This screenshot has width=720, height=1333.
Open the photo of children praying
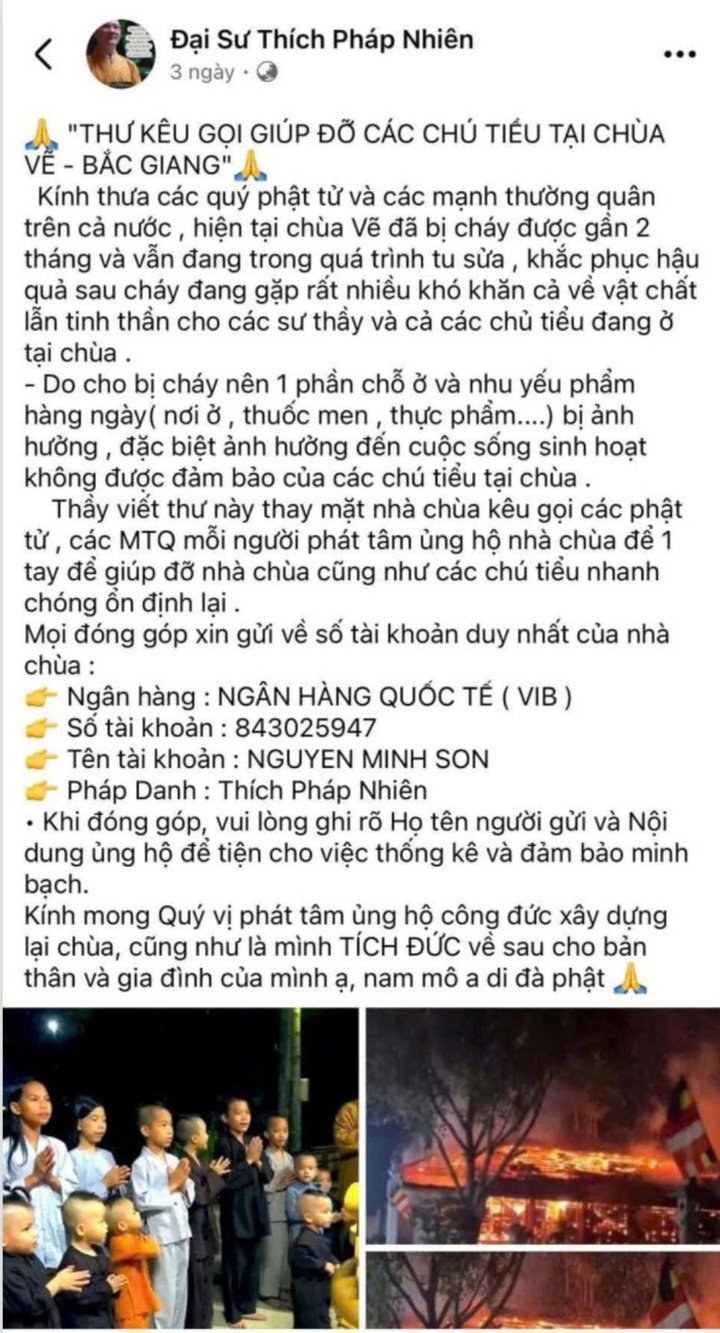[x=180, y=1170]
